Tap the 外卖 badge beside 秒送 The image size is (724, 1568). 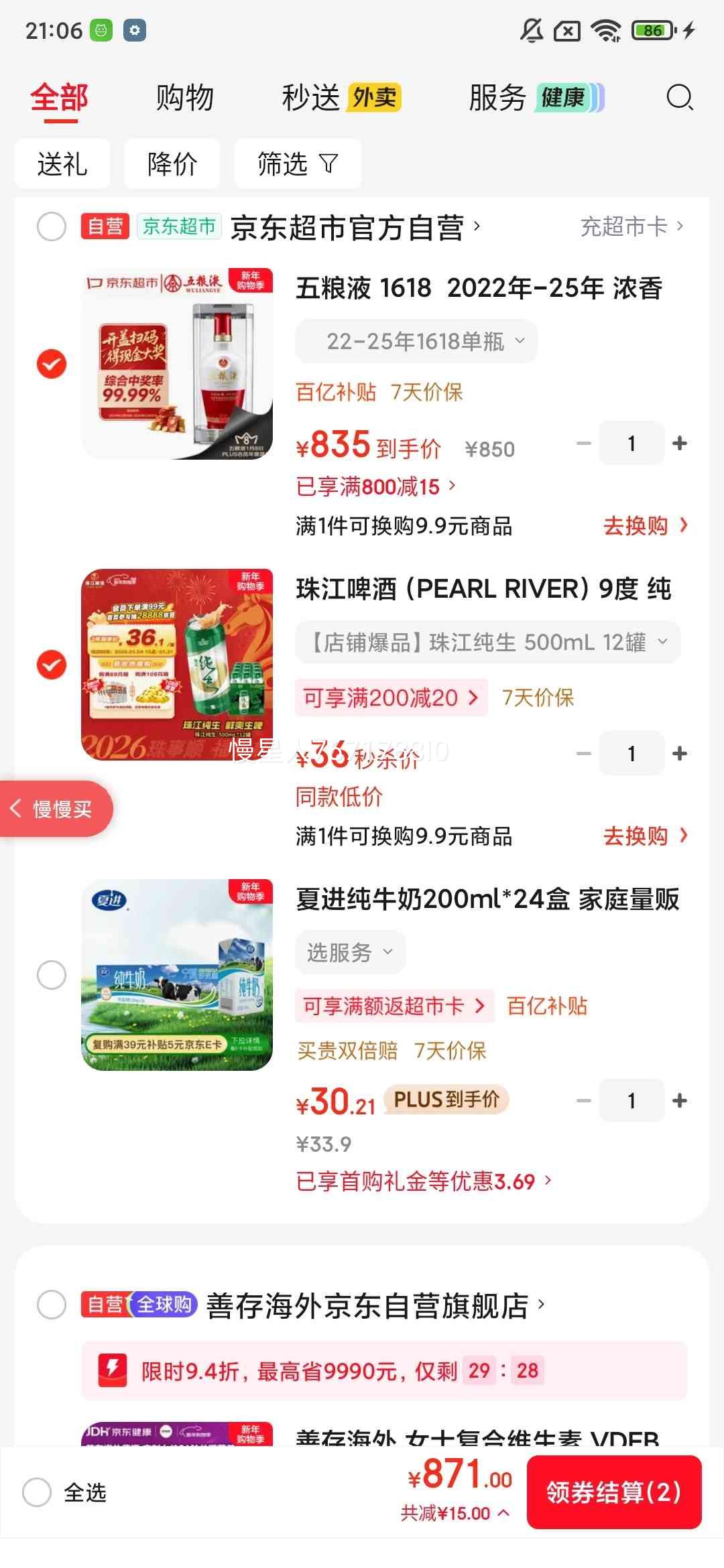coord(373,98)
